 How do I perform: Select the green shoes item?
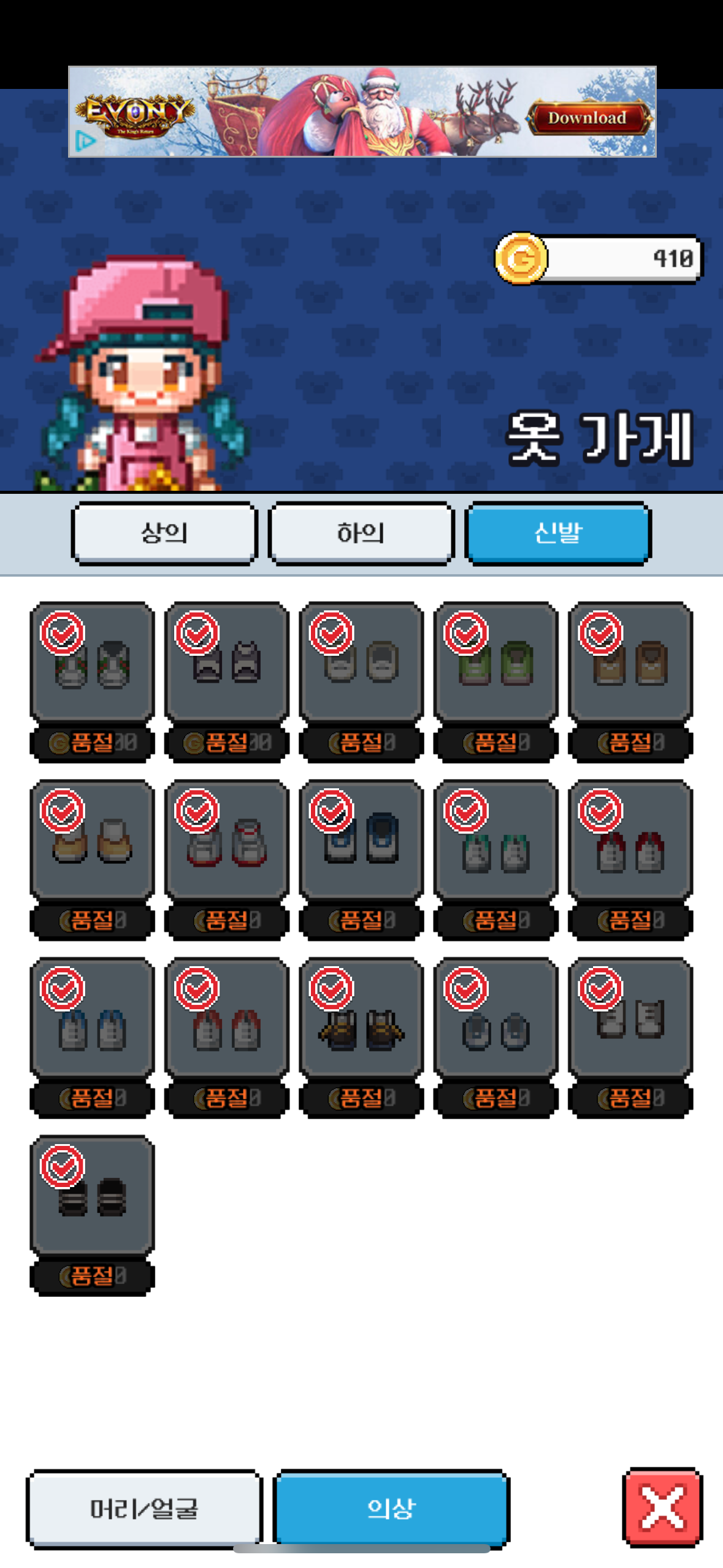(495, 663)
